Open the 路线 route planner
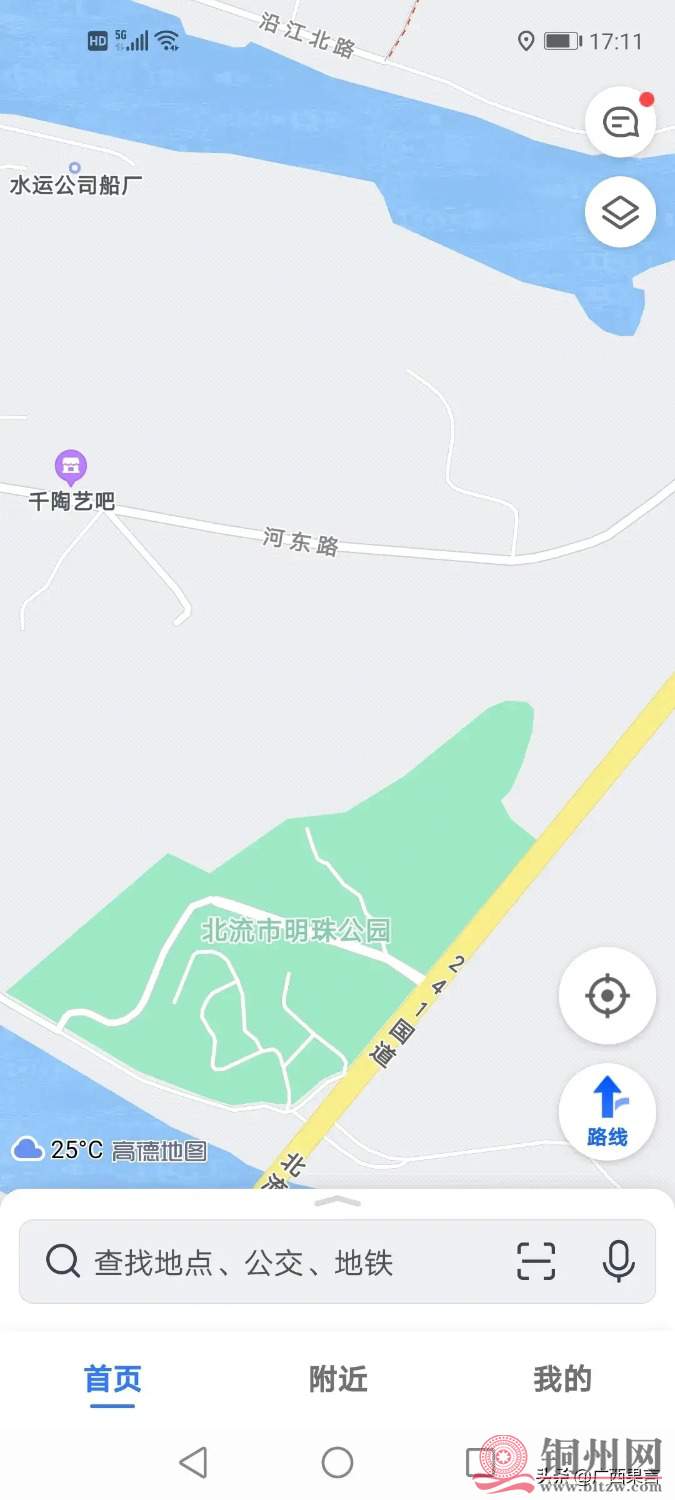Viewport: 675px width, 1500px height. [x=607, y=1111]
